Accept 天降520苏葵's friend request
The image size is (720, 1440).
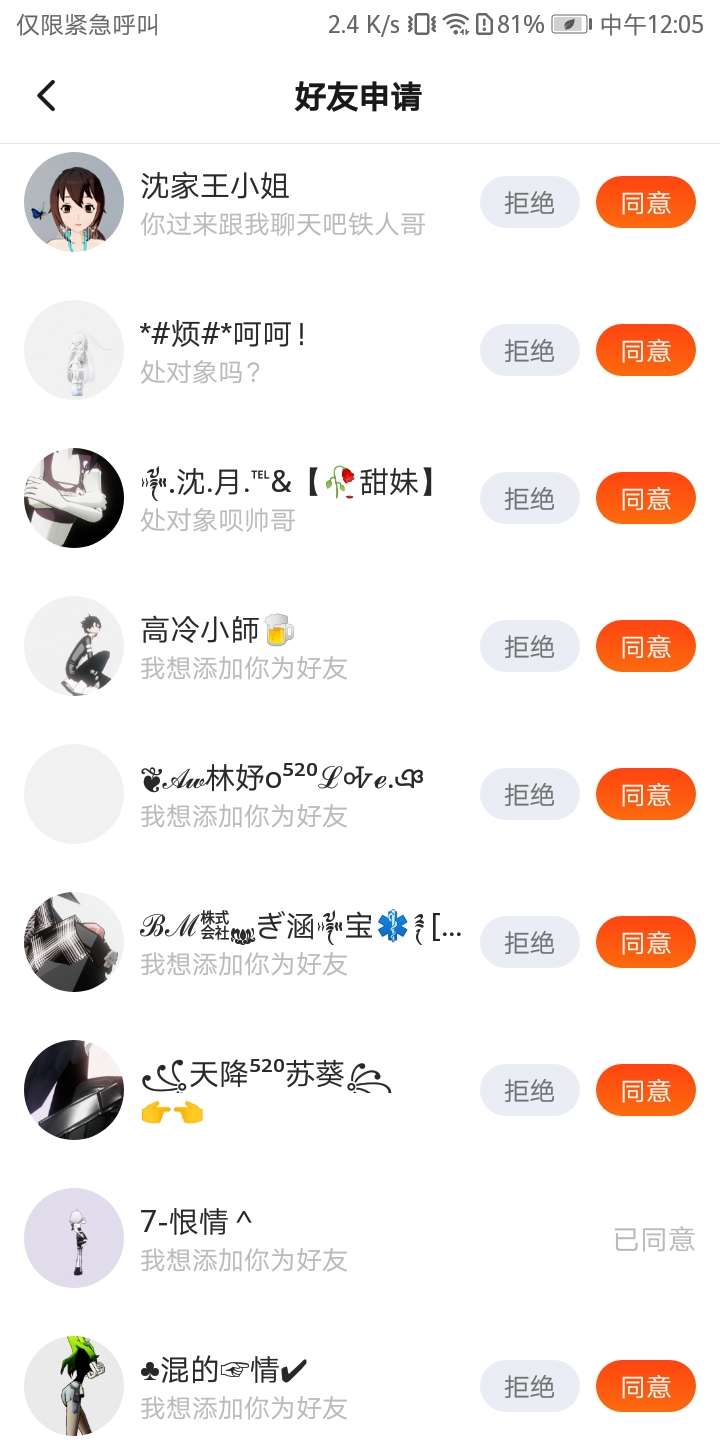click(x=645, y=1091)
